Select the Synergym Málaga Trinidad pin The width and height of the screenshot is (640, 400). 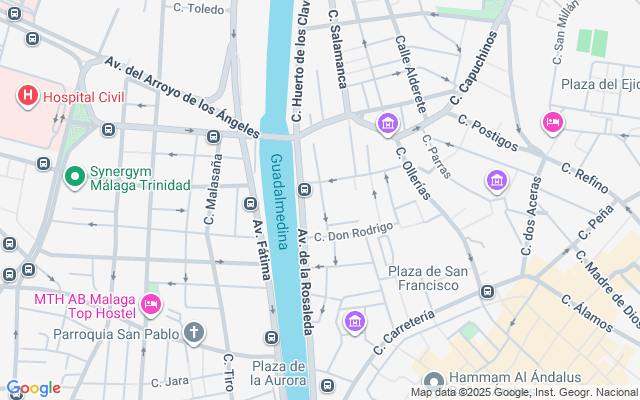[74, 177]
